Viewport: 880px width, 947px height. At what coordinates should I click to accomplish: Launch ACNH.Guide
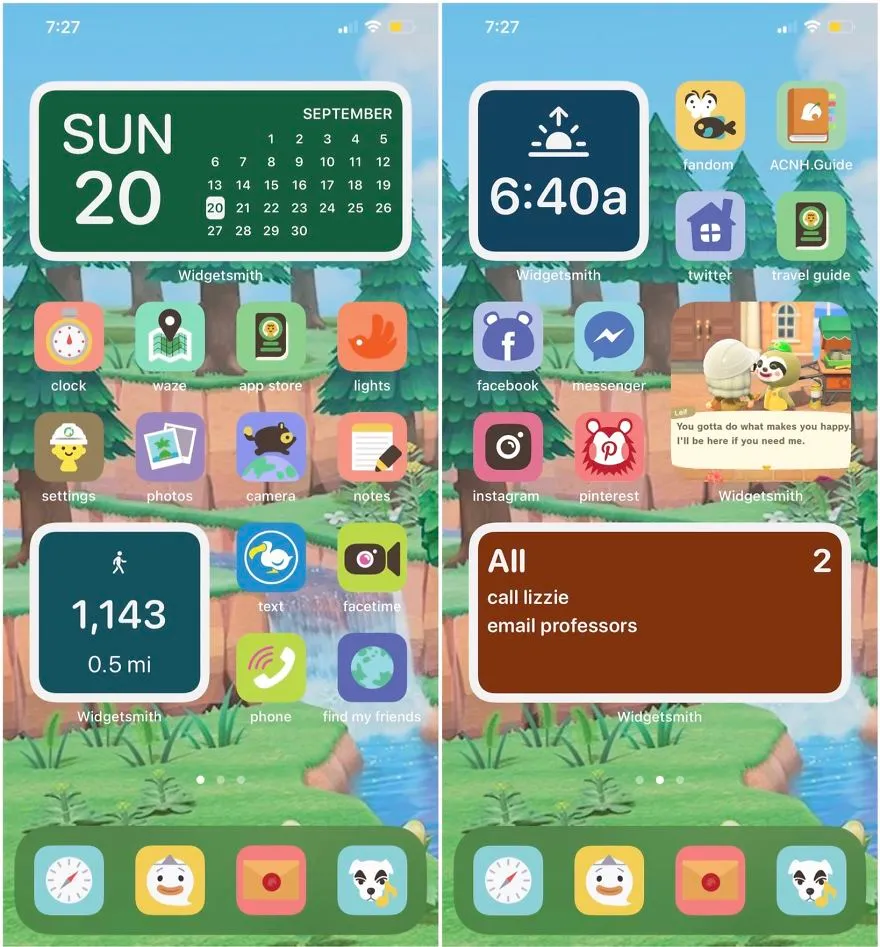pyautogui.click(x=811, y=117)
